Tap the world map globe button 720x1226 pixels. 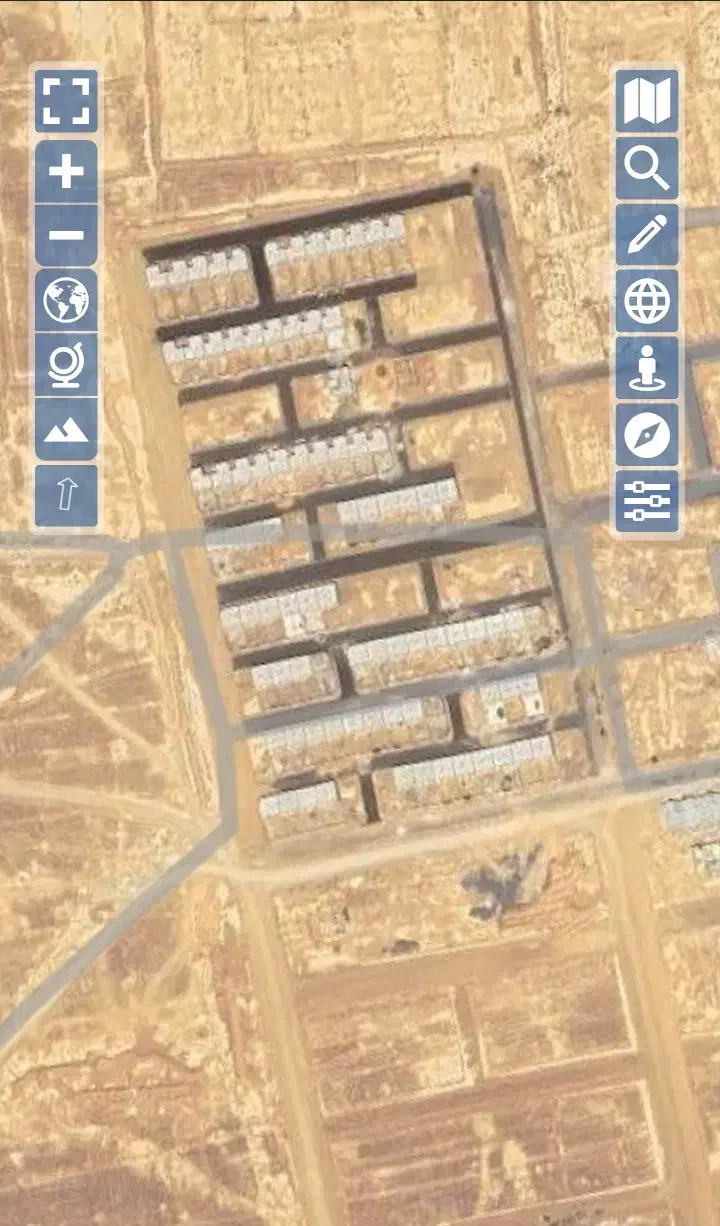(x=66, y=299)
